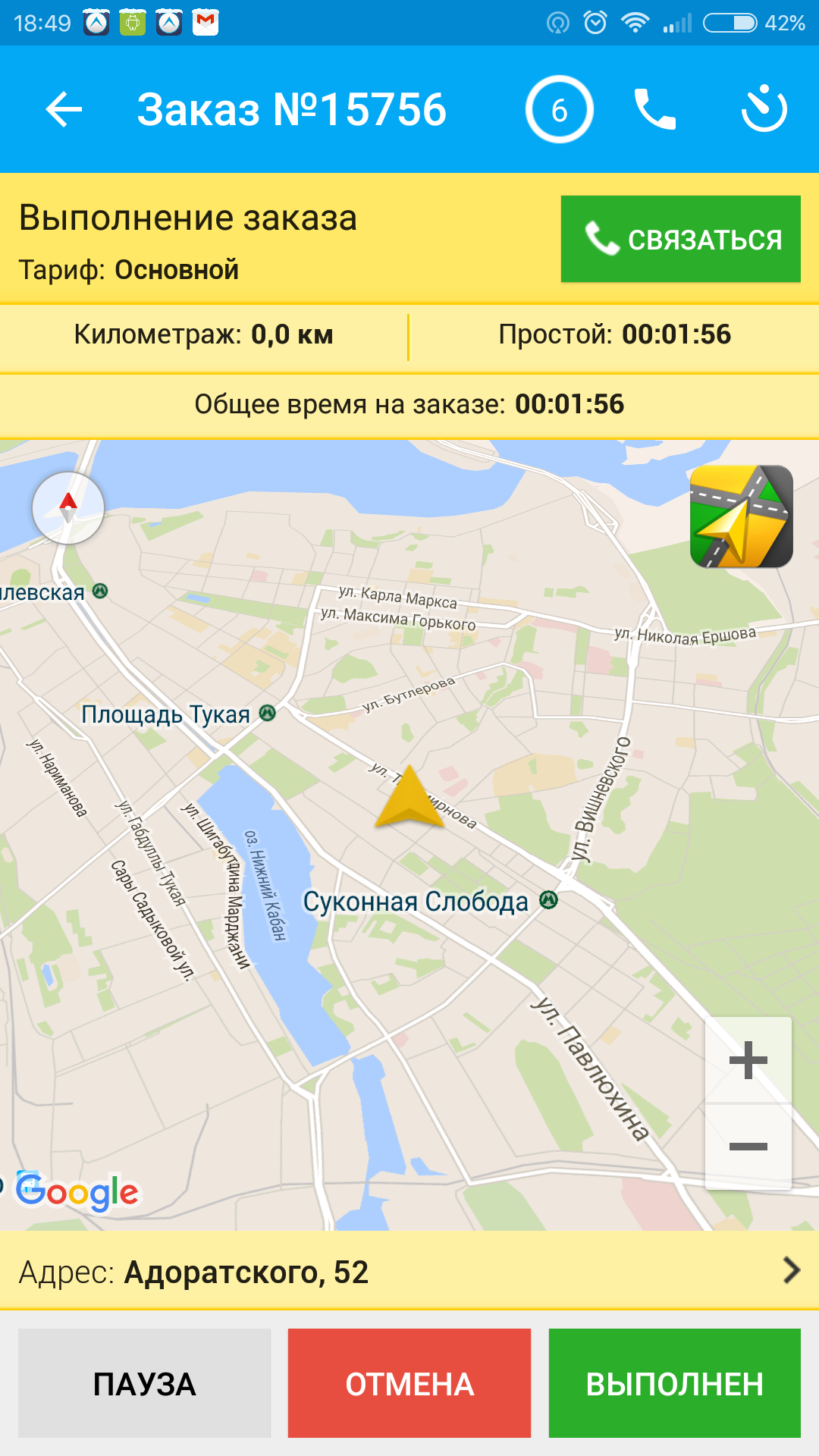Image resolution: width=819 pixels, height=1456 pixels.
Task: Launch the navigator app shortcut on the map
Action: [741, 516]
